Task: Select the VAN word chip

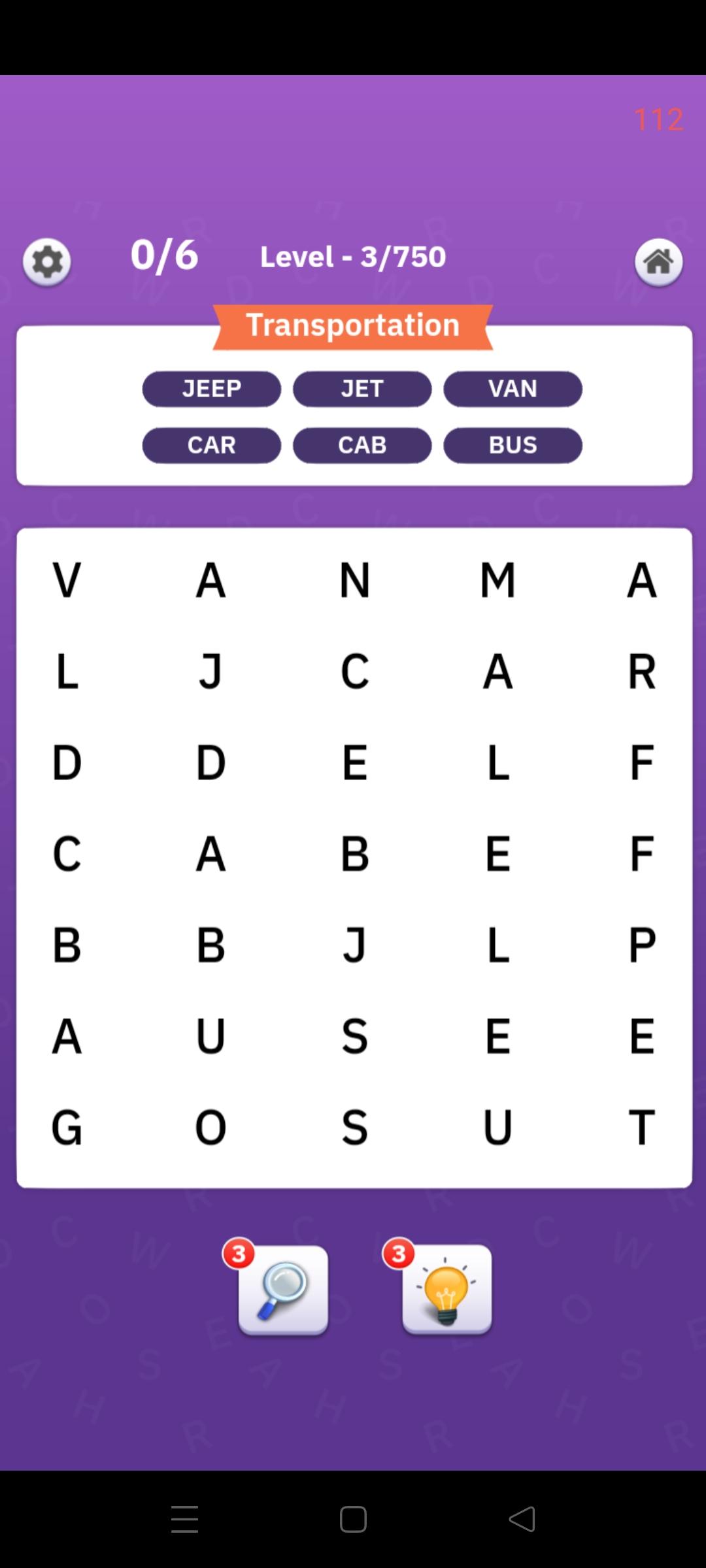Action: 513,389
